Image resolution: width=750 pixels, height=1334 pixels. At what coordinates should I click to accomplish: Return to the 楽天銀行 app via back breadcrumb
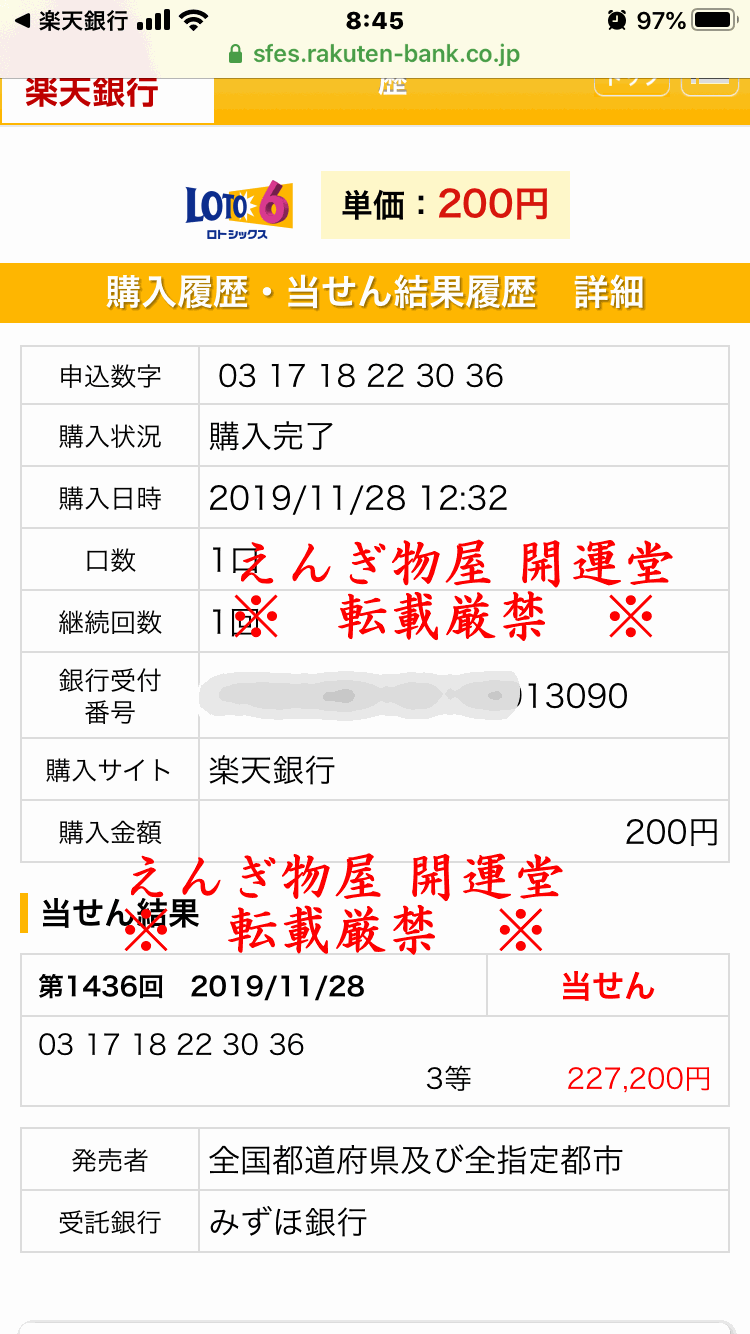pos(70,21)
